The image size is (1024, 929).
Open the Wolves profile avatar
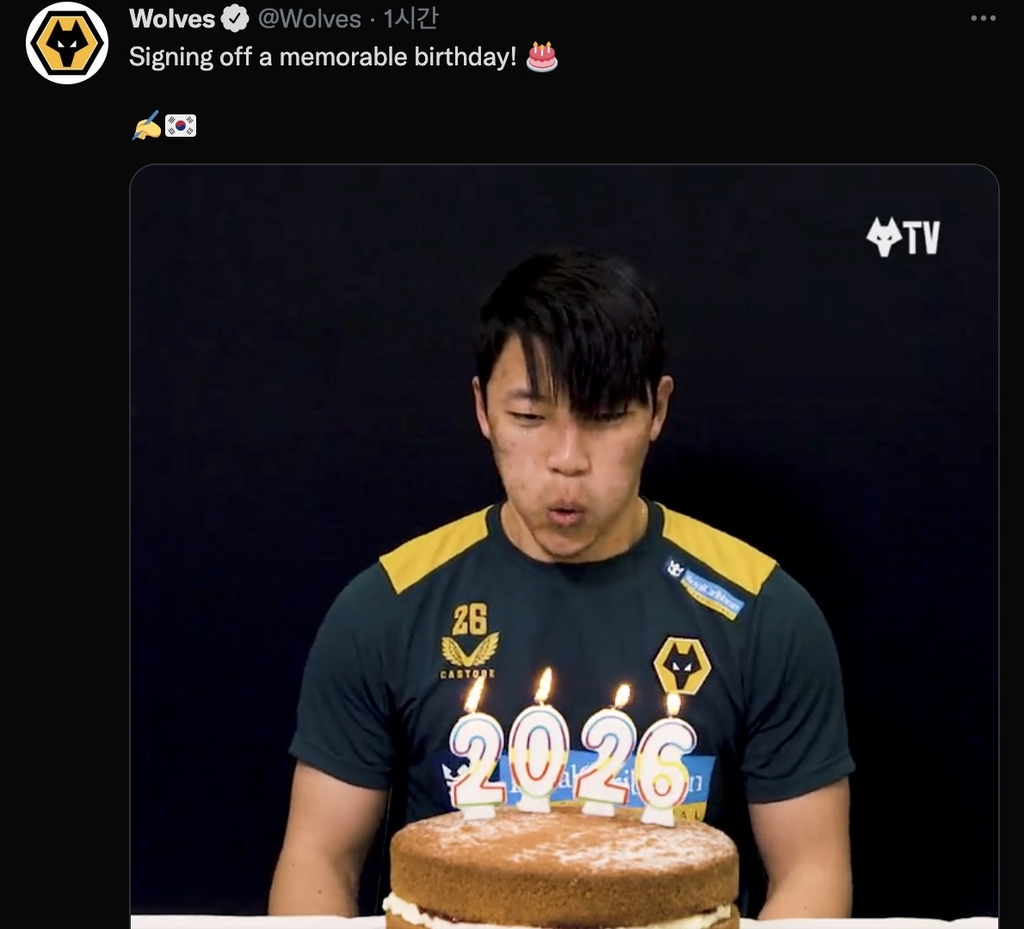pyautogui.click(x=67, y=43)
